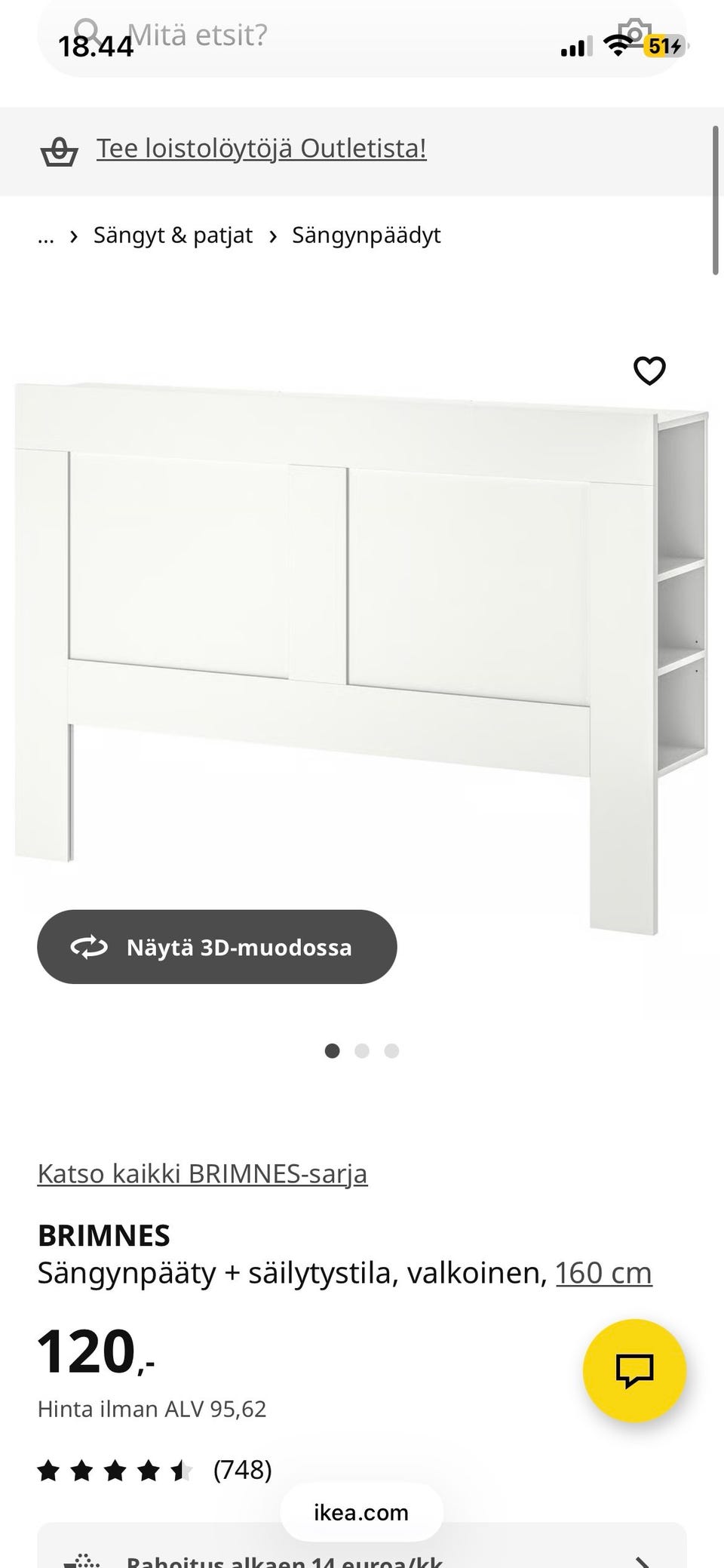View the headboard in 3D mode
The image size is (724, 1568).
click(217, 947)
